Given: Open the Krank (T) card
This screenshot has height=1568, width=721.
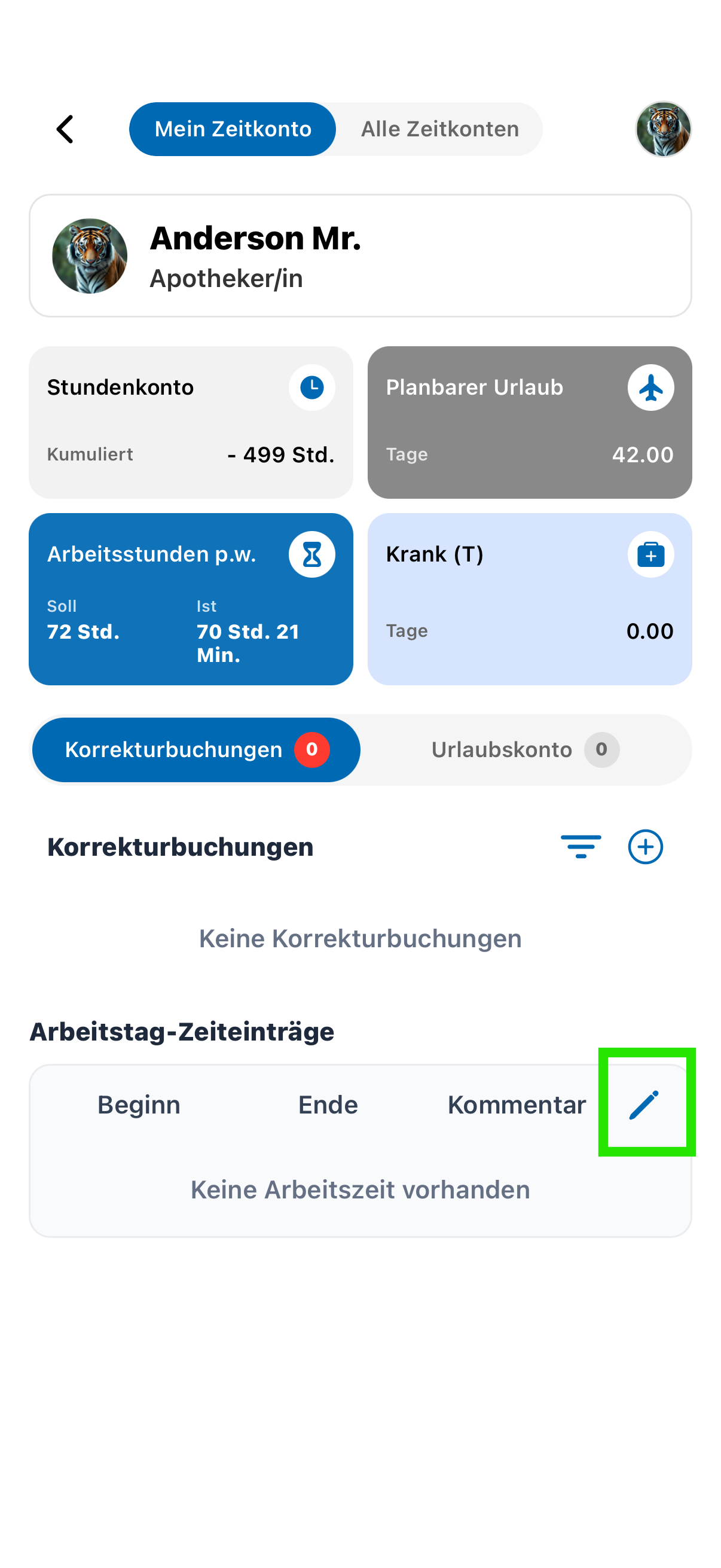Looking at the screenshot, I should 529,599.
